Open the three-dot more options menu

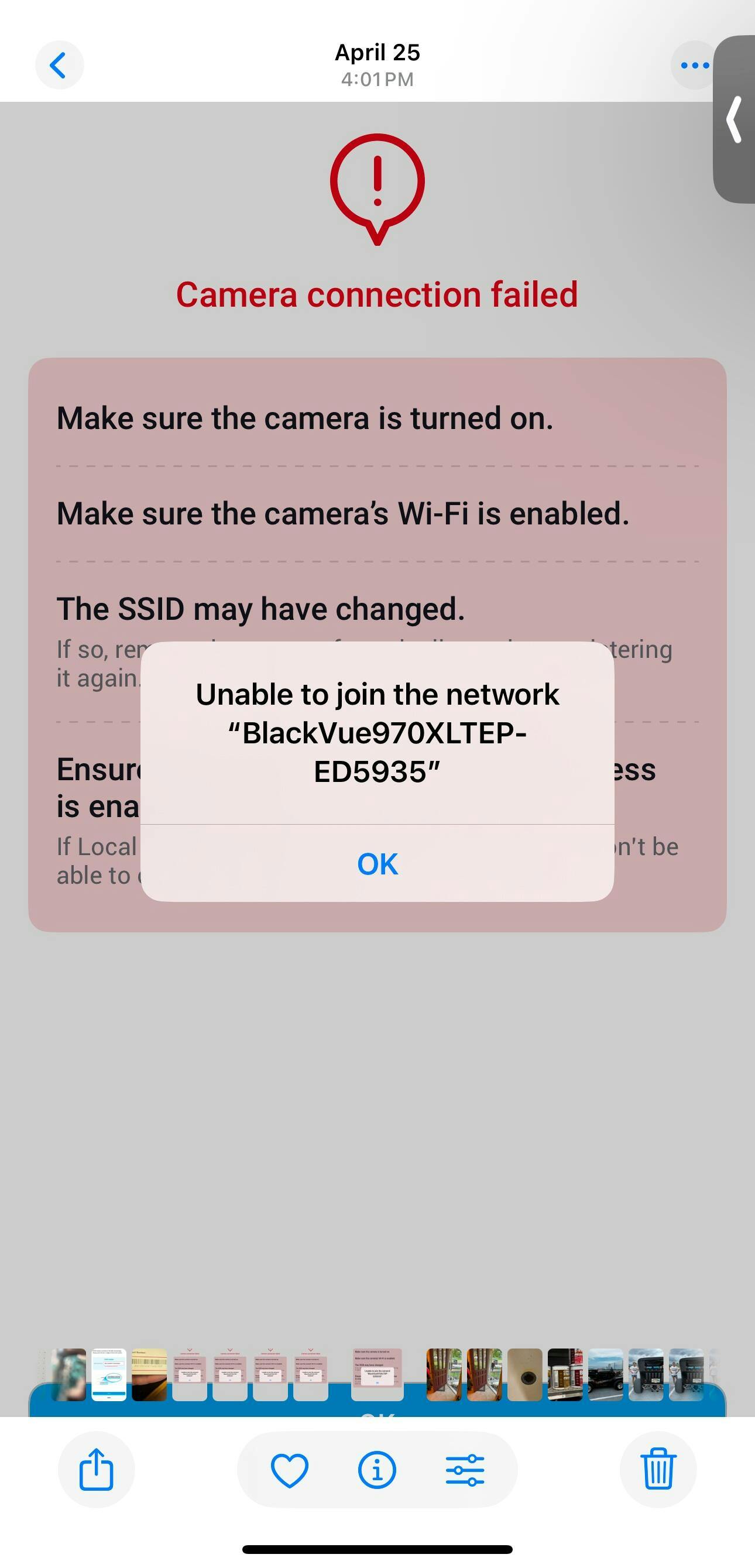[694, 65]
